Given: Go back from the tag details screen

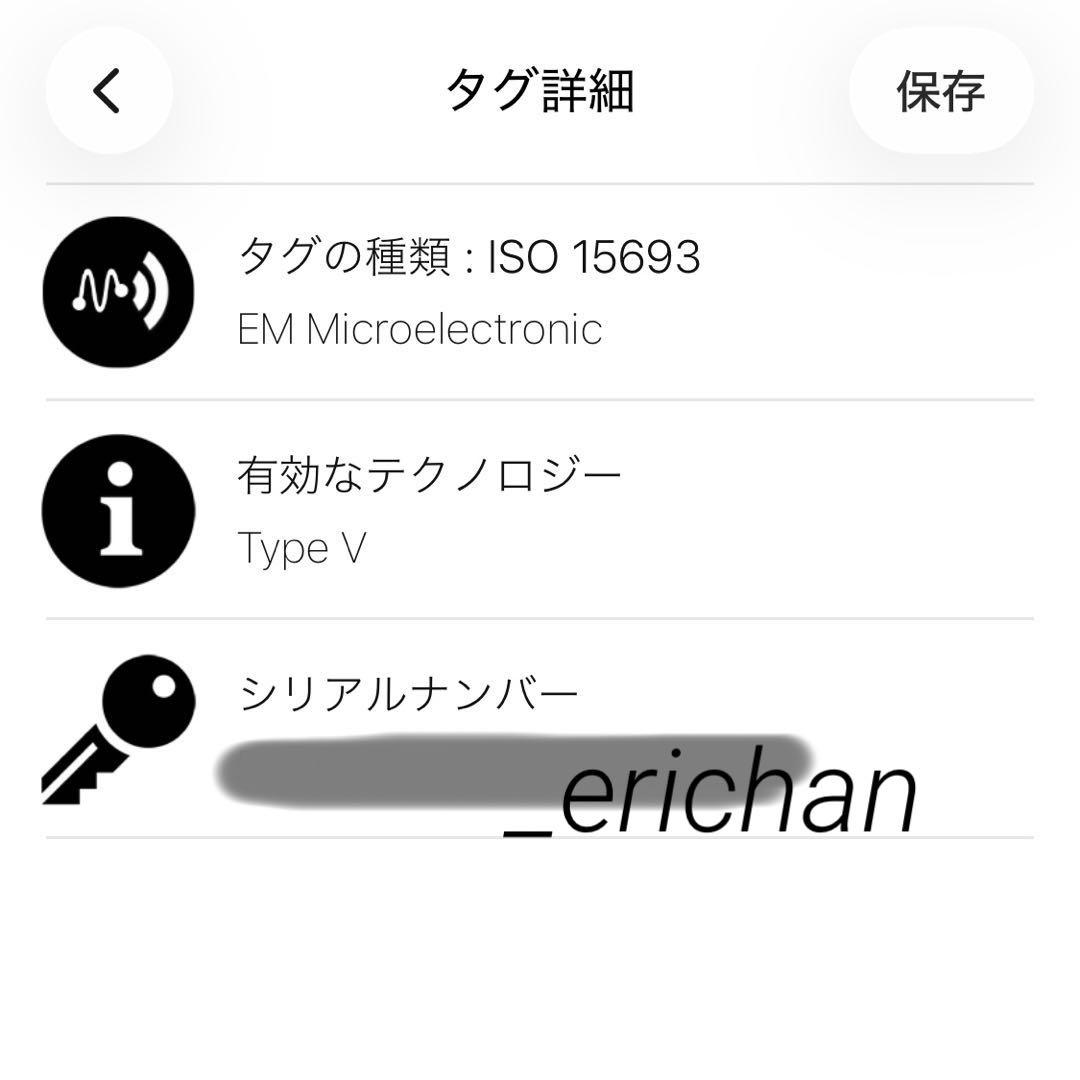Looking at the screenshot, I should [x=108, y=91].
